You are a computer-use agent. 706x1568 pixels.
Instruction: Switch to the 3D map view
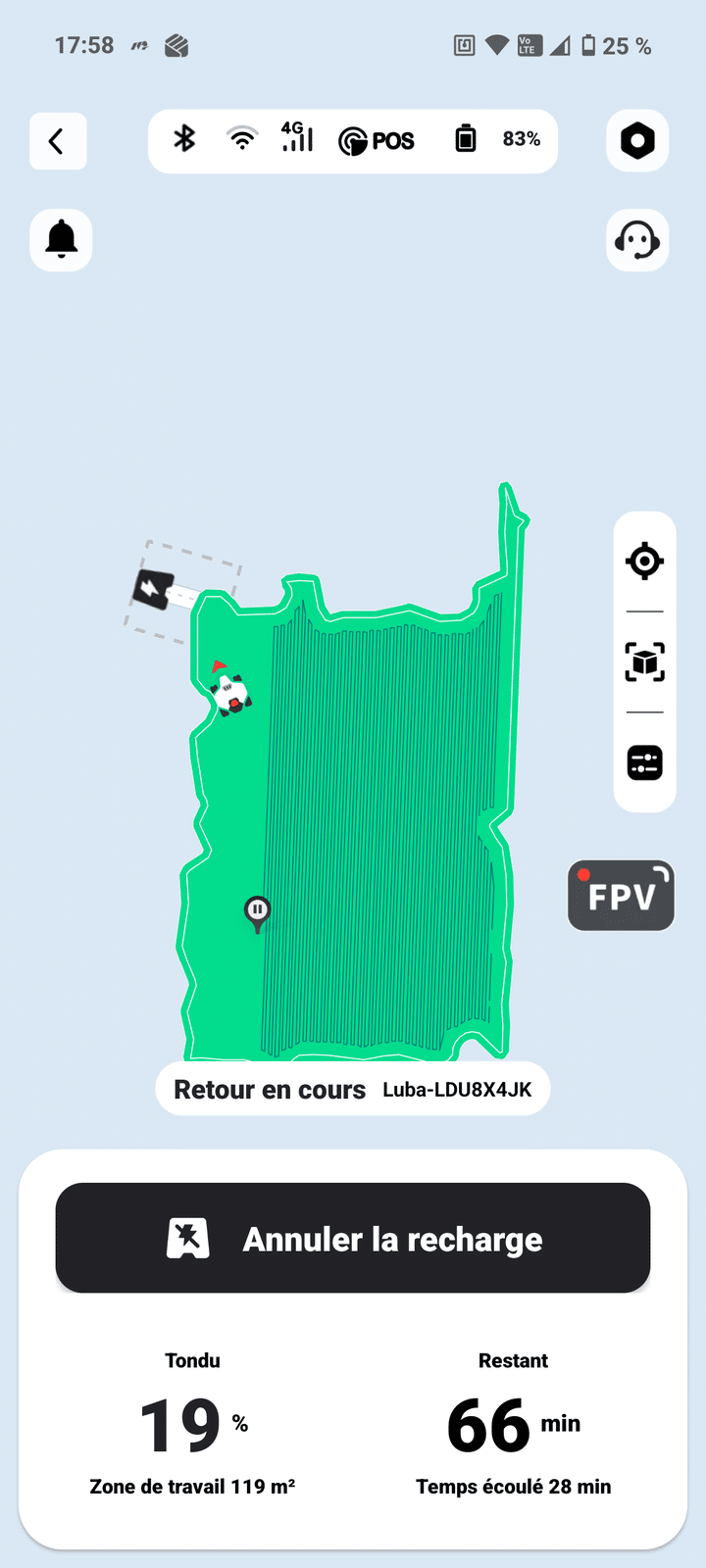(644, 661)
